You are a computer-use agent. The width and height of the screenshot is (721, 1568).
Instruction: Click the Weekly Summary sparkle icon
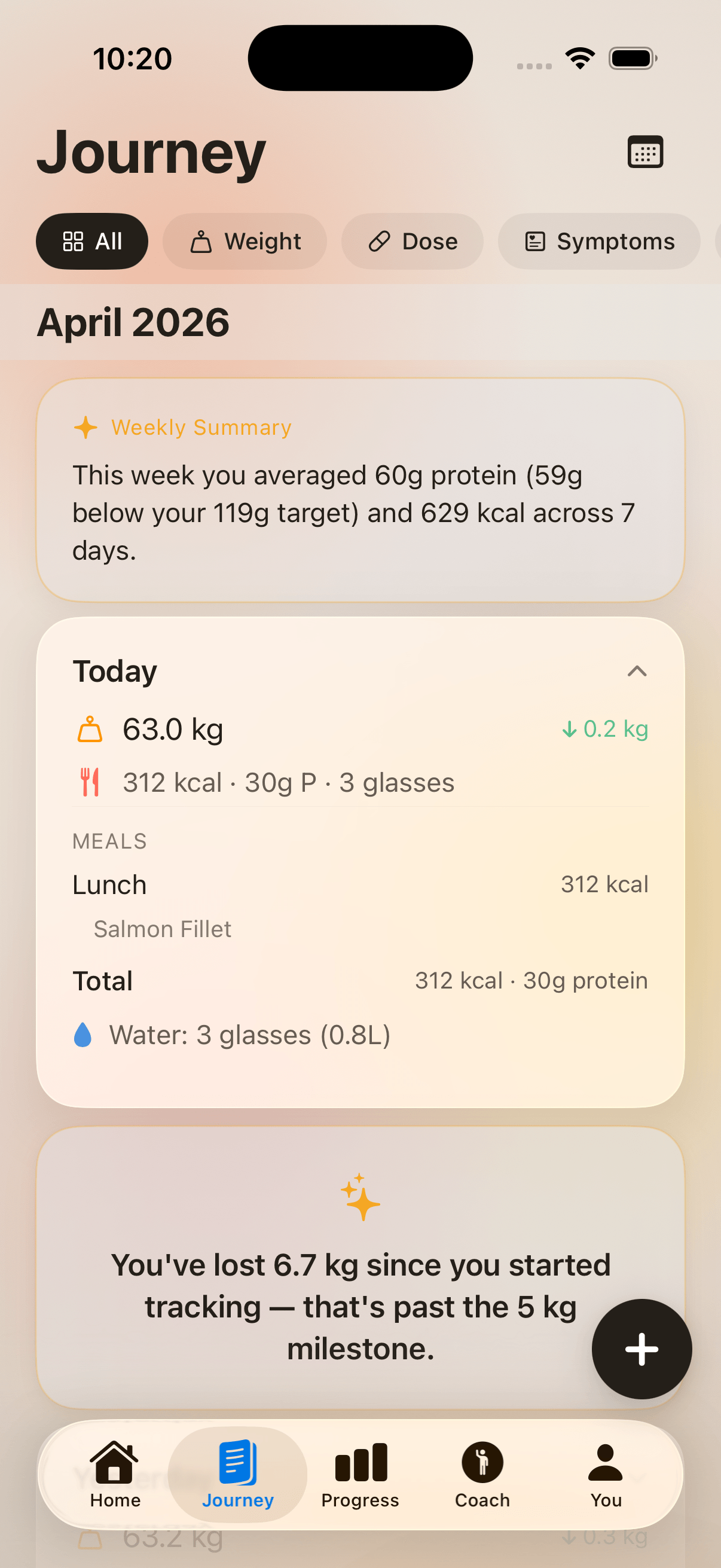point(85,427)
